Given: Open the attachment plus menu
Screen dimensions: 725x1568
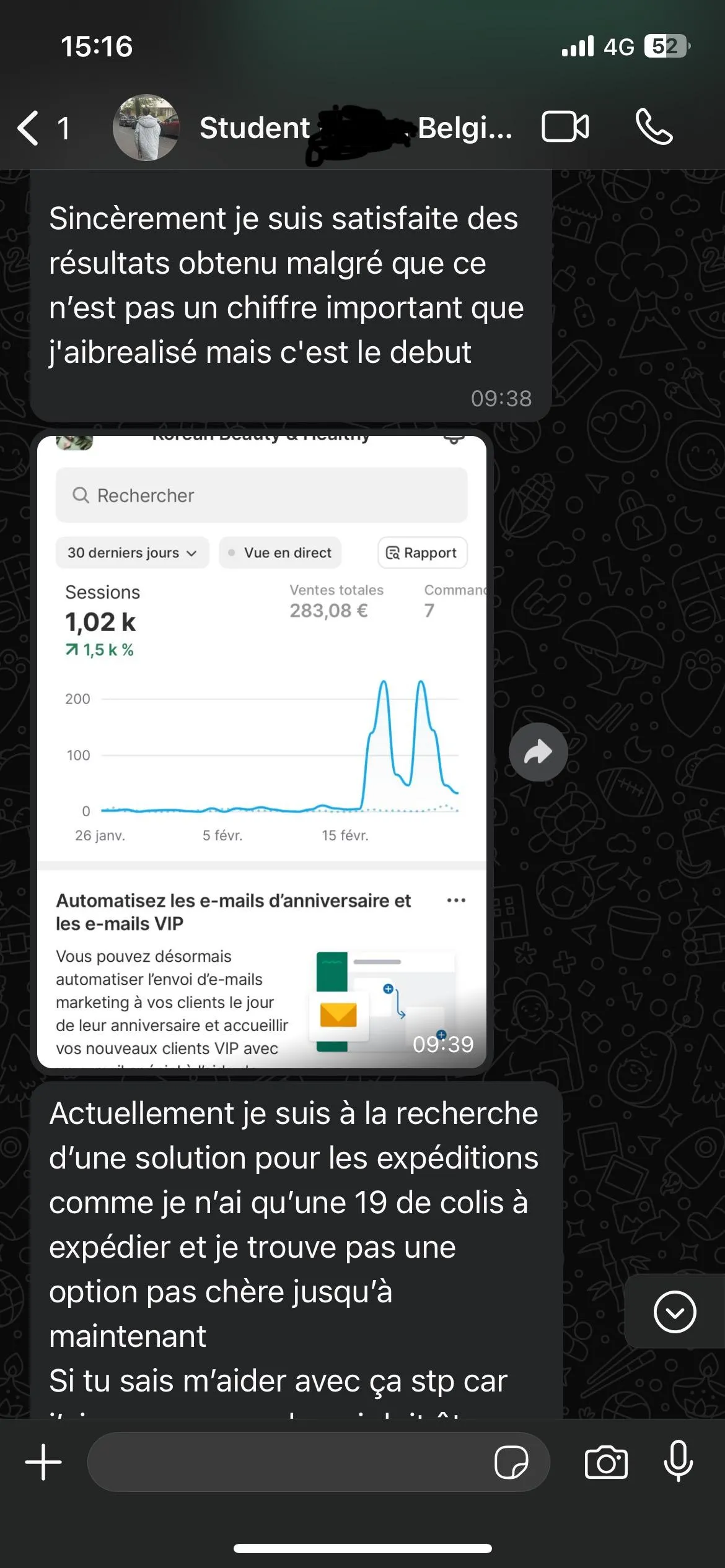Looking at the screenshot, I should point(43,1462).
